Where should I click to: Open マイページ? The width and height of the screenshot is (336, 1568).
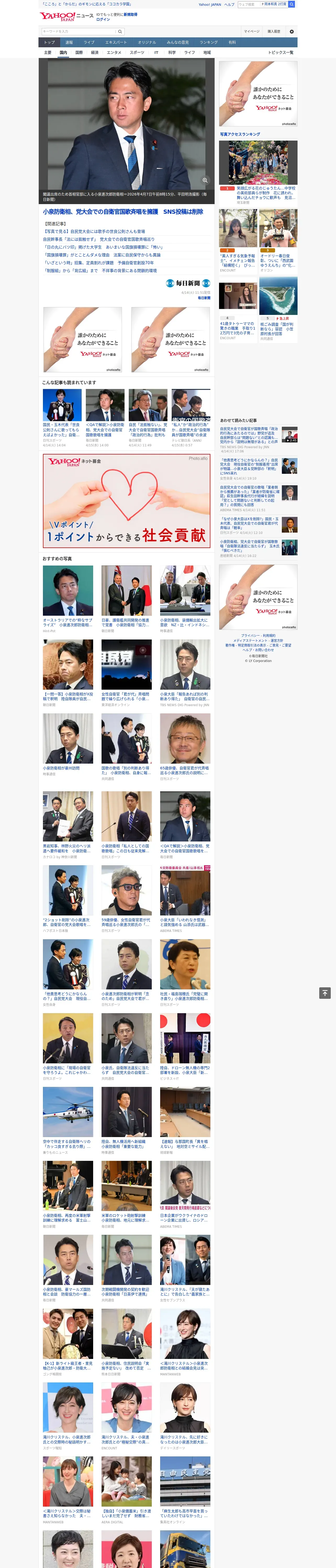click(252, 31)
